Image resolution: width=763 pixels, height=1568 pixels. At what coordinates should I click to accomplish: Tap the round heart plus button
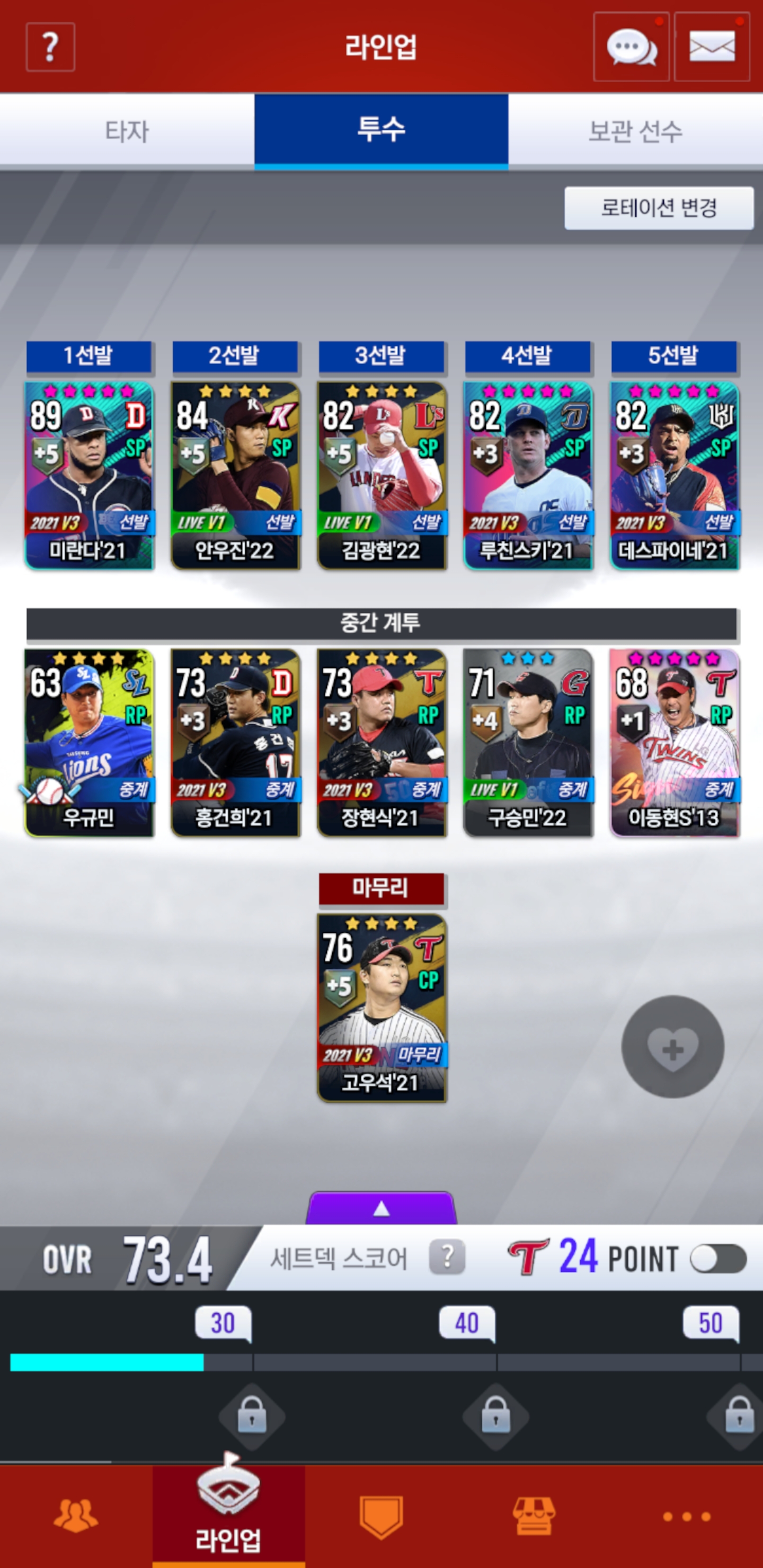point(672,1047)
